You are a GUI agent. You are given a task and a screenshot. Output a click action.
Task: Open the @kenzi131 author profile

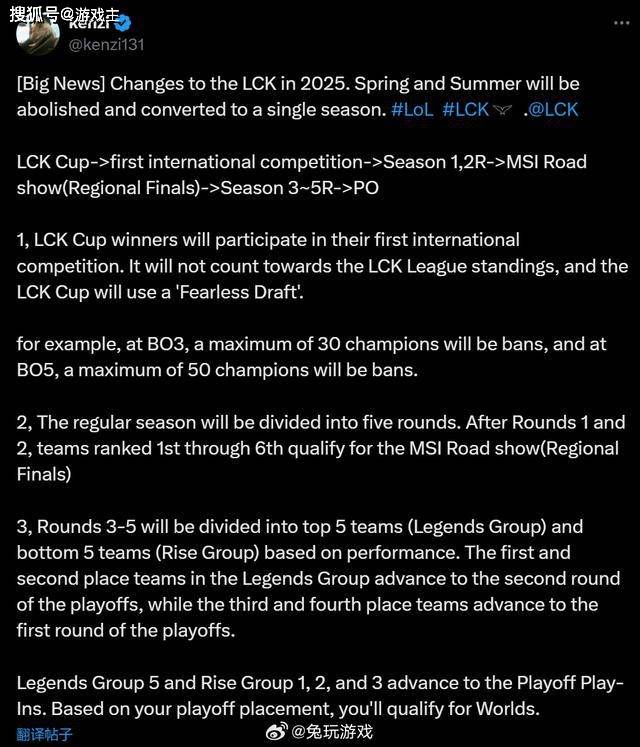pos(106,44)
